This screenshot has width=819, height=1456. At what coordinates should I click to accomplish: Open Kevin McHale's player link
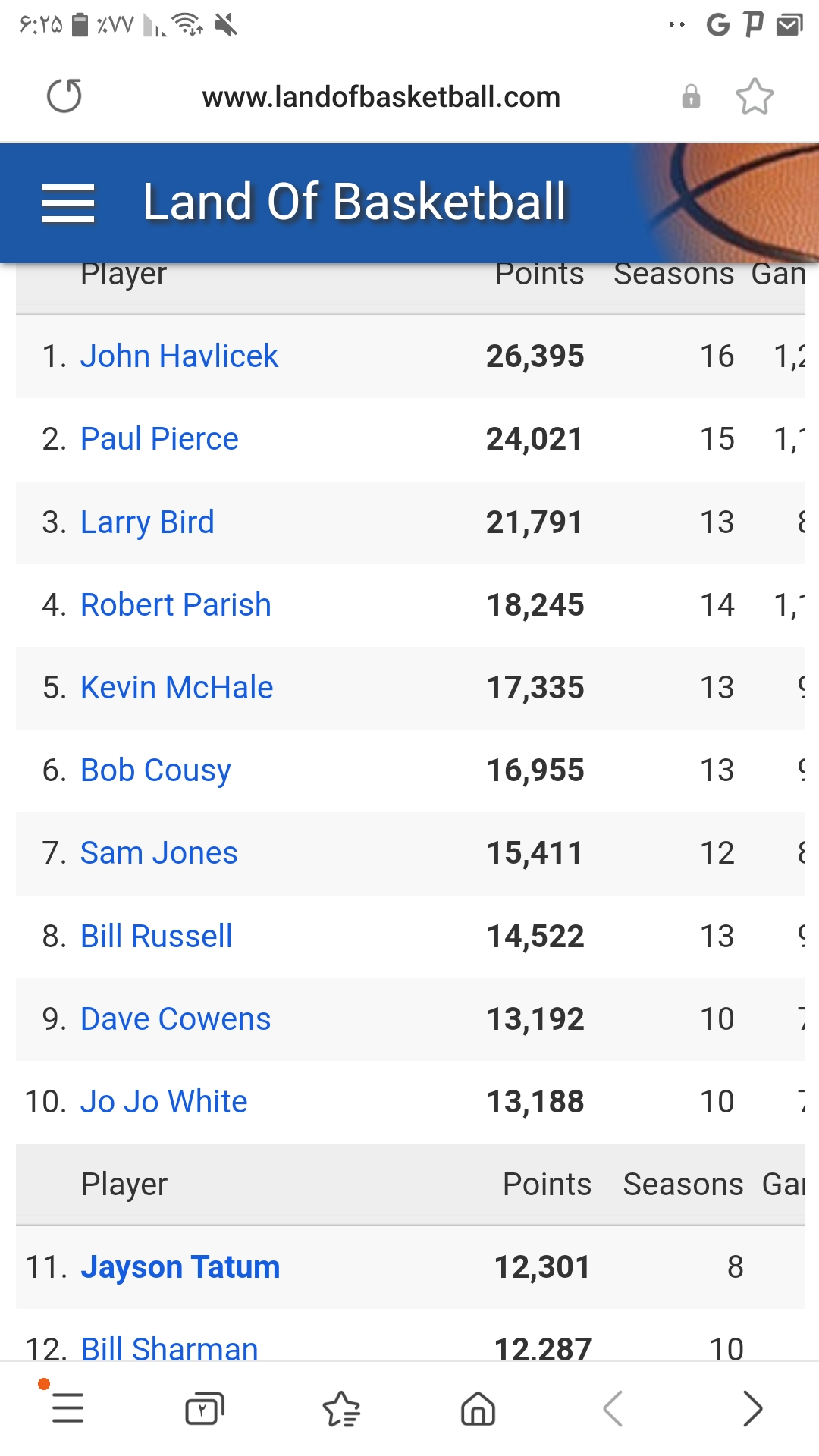pyautogui.click(x=177, y=688)
